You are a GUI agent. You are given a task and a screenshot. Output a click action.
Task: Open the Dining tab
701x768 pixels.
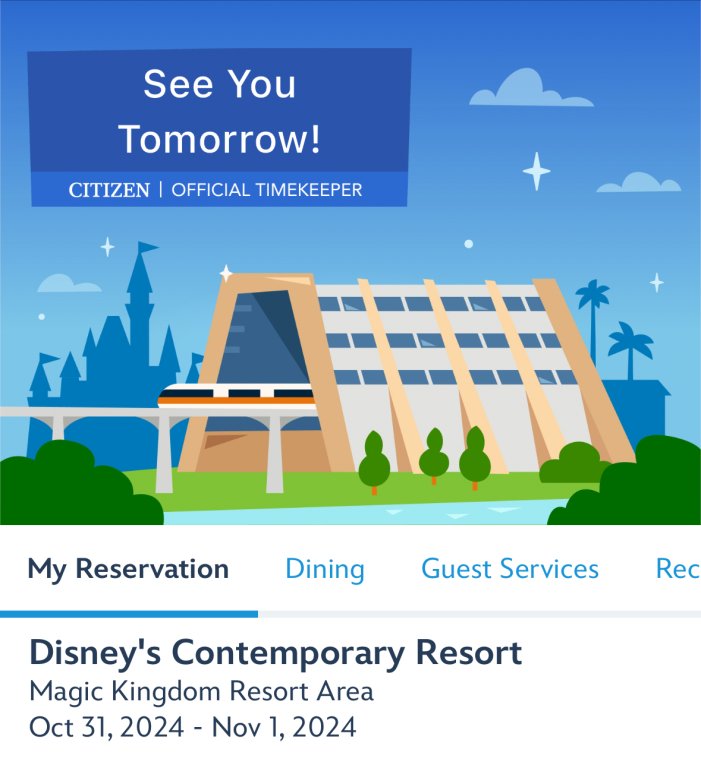(x=325, y=569)
